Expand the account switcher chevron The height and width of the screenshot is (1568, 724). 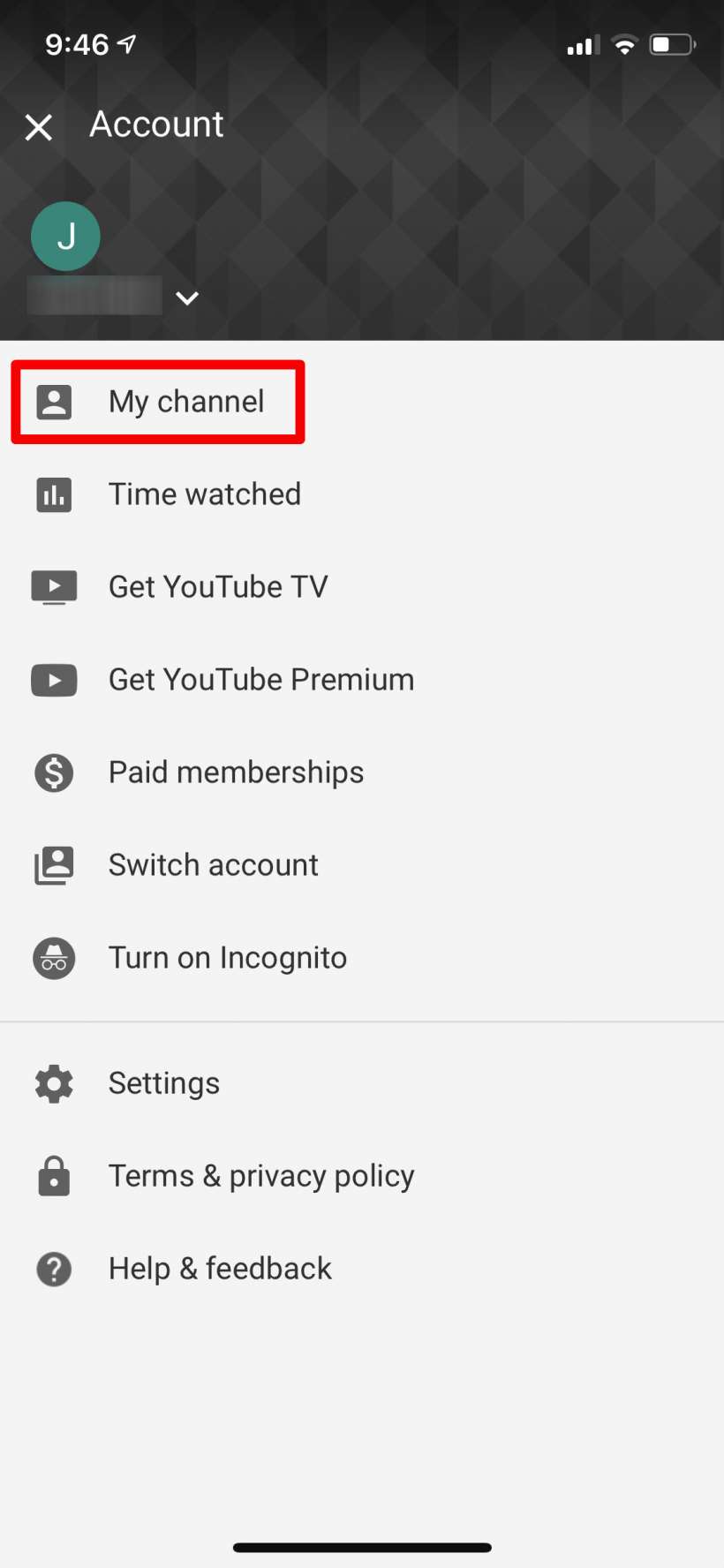[x=187, y=298]
